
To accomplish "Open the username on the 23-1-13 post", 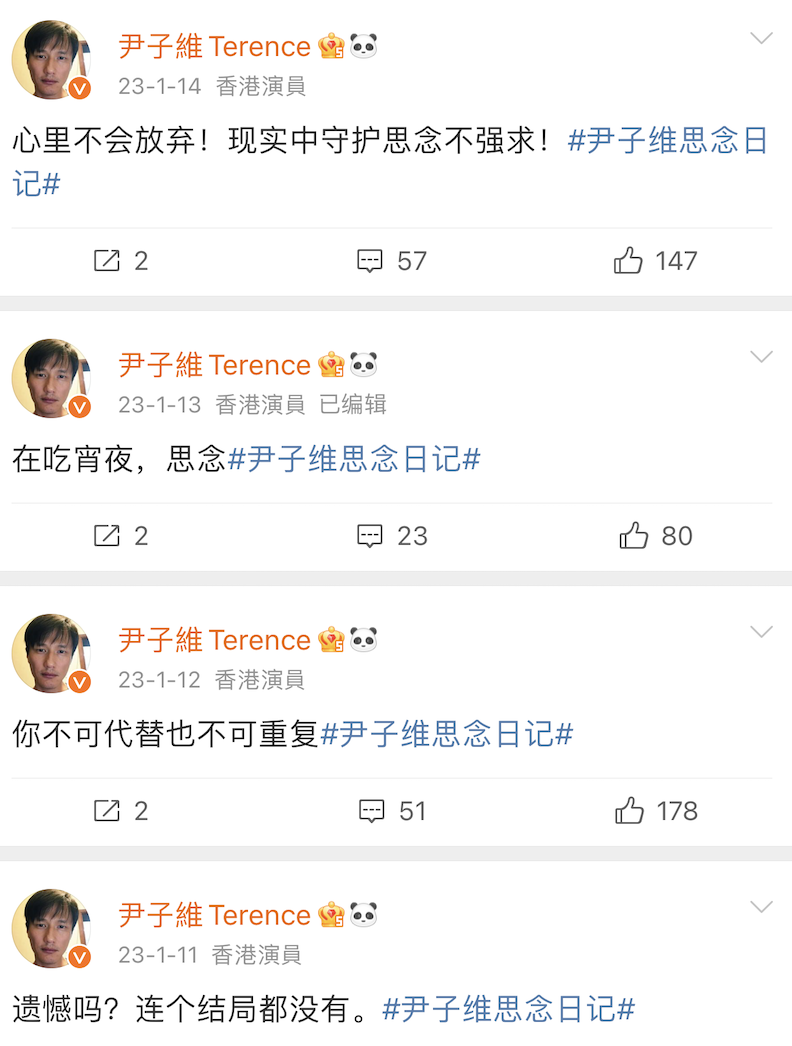I will [x=214, y=365].
